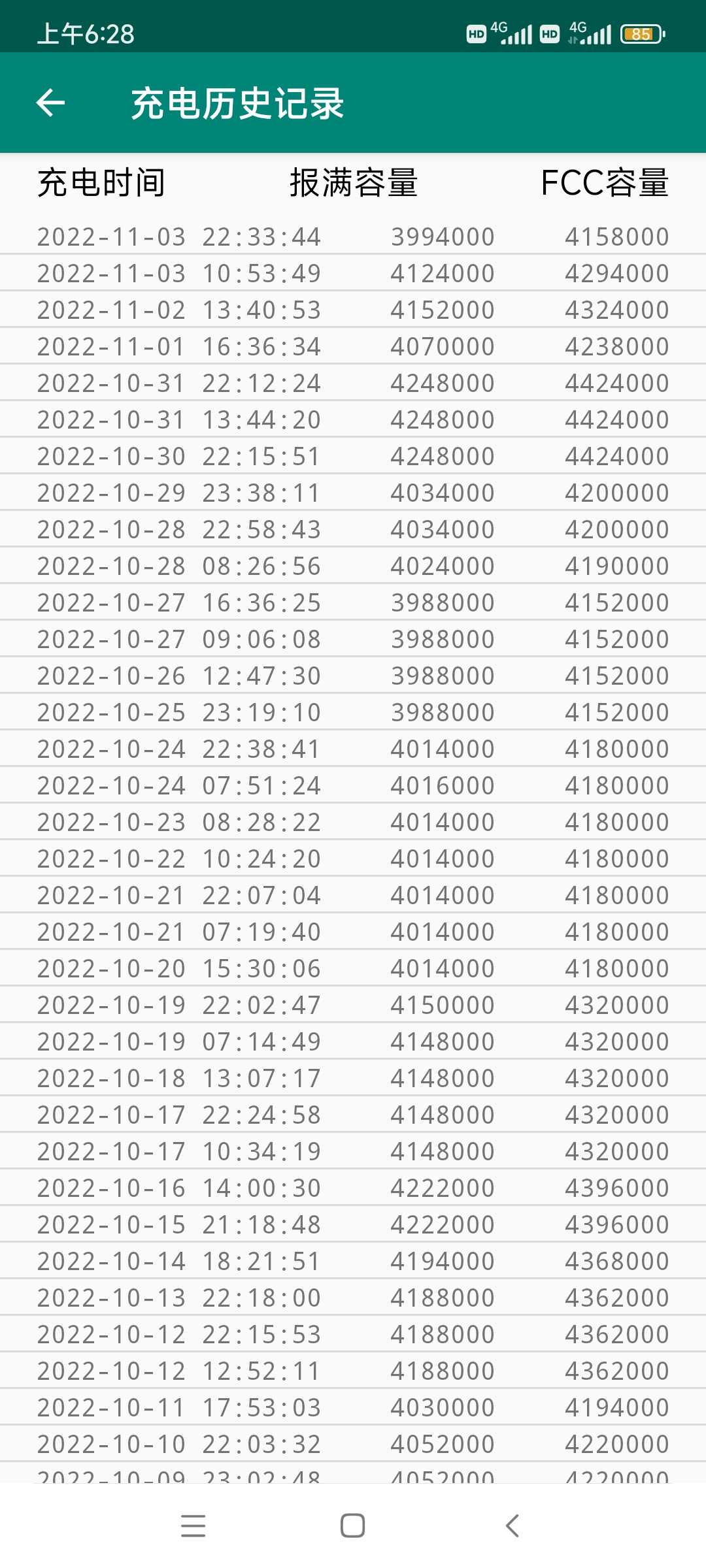Tap the system home button
This screenshot has width=706, height=1568.
click(352, 1526)
